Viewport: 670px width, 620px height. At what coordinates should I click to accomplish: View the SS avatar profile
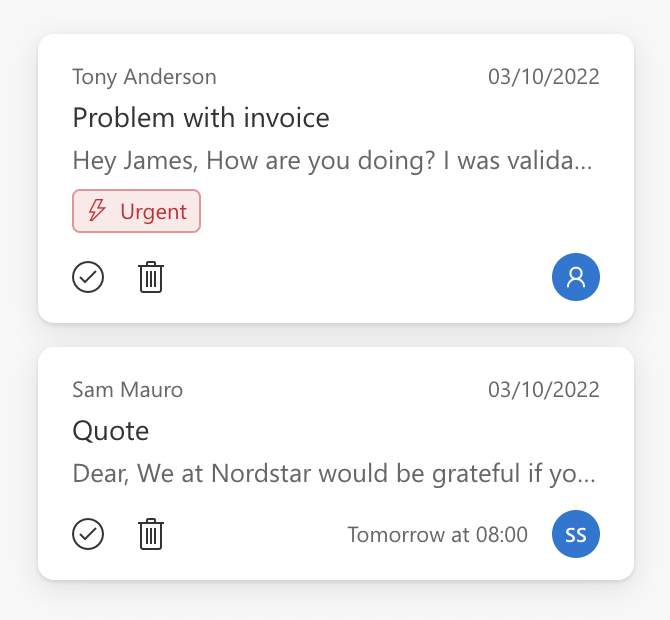pyautogui.click(x=576, y=535)
